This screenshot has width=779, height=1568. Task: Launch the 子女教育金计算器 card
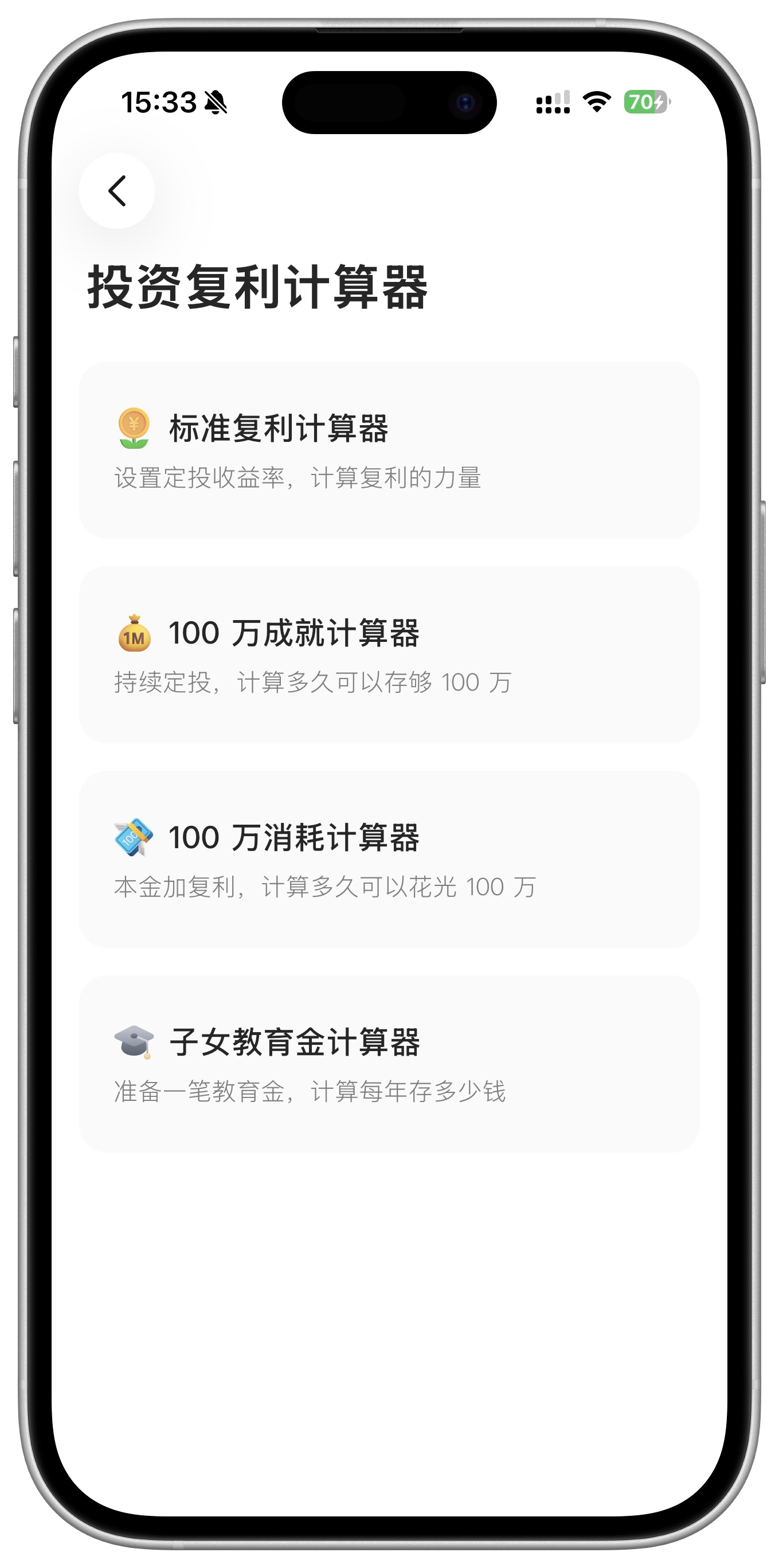389,1064
